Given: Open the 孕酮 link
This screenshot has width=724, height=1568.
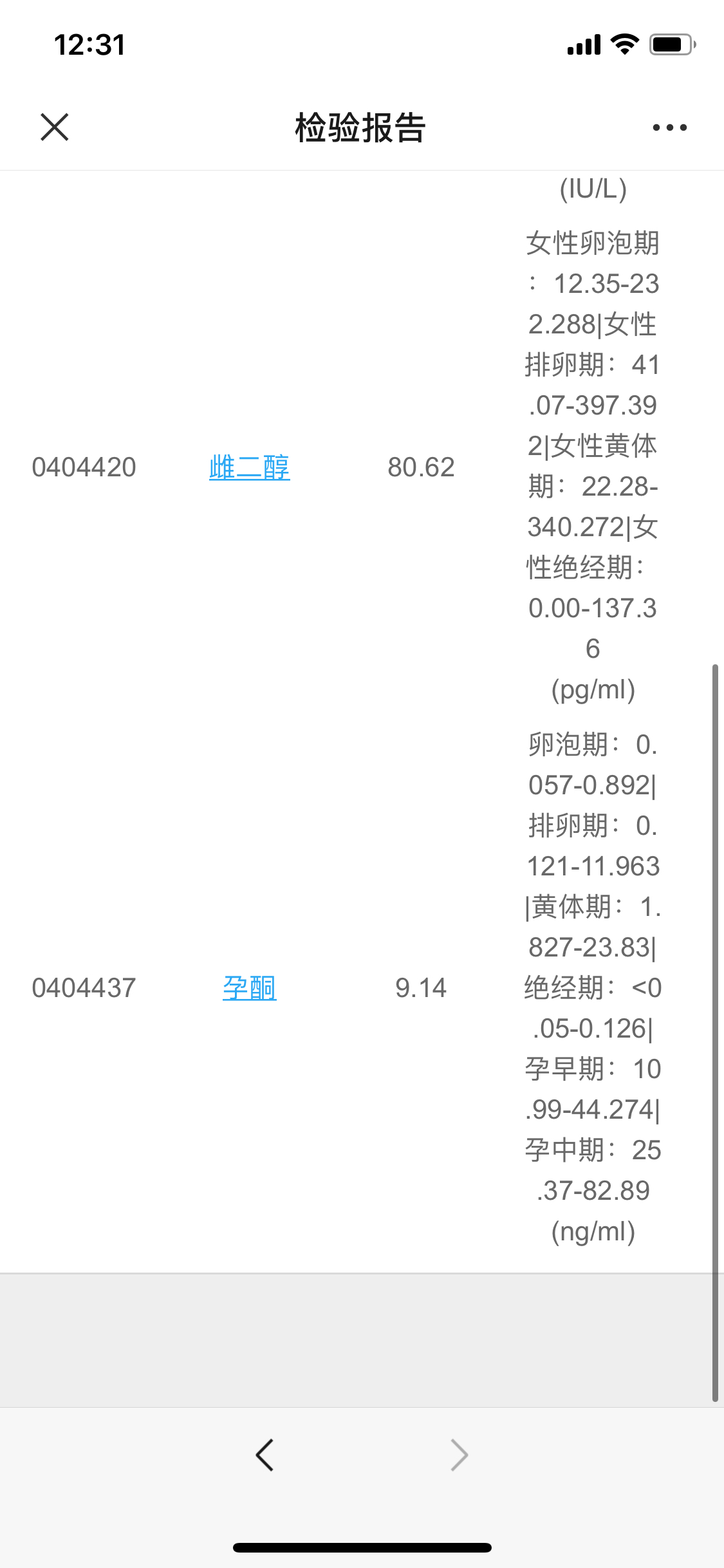Looking at the screenshot, I should tap(250, 988).
